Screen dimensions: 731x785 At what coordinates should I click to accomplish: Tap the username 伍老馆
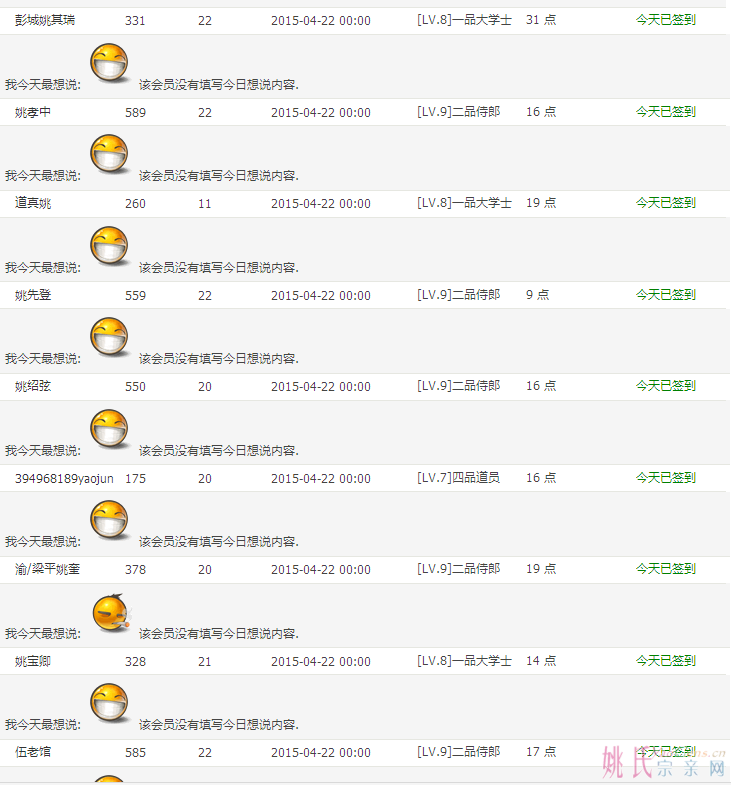pyautogui.click(x=33, y=752)
